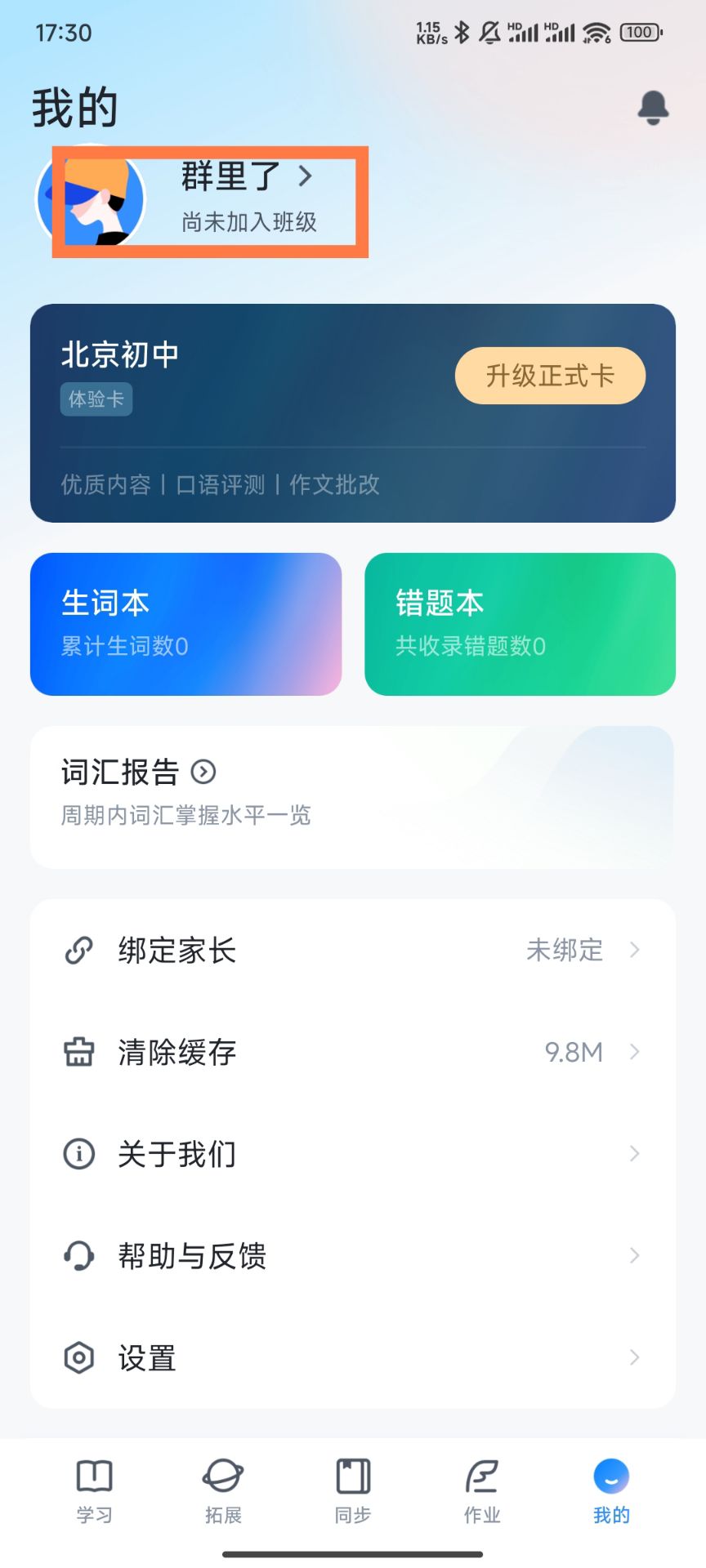Tap the 升级正式卡 upgrade button

click(x=550, y=376)
